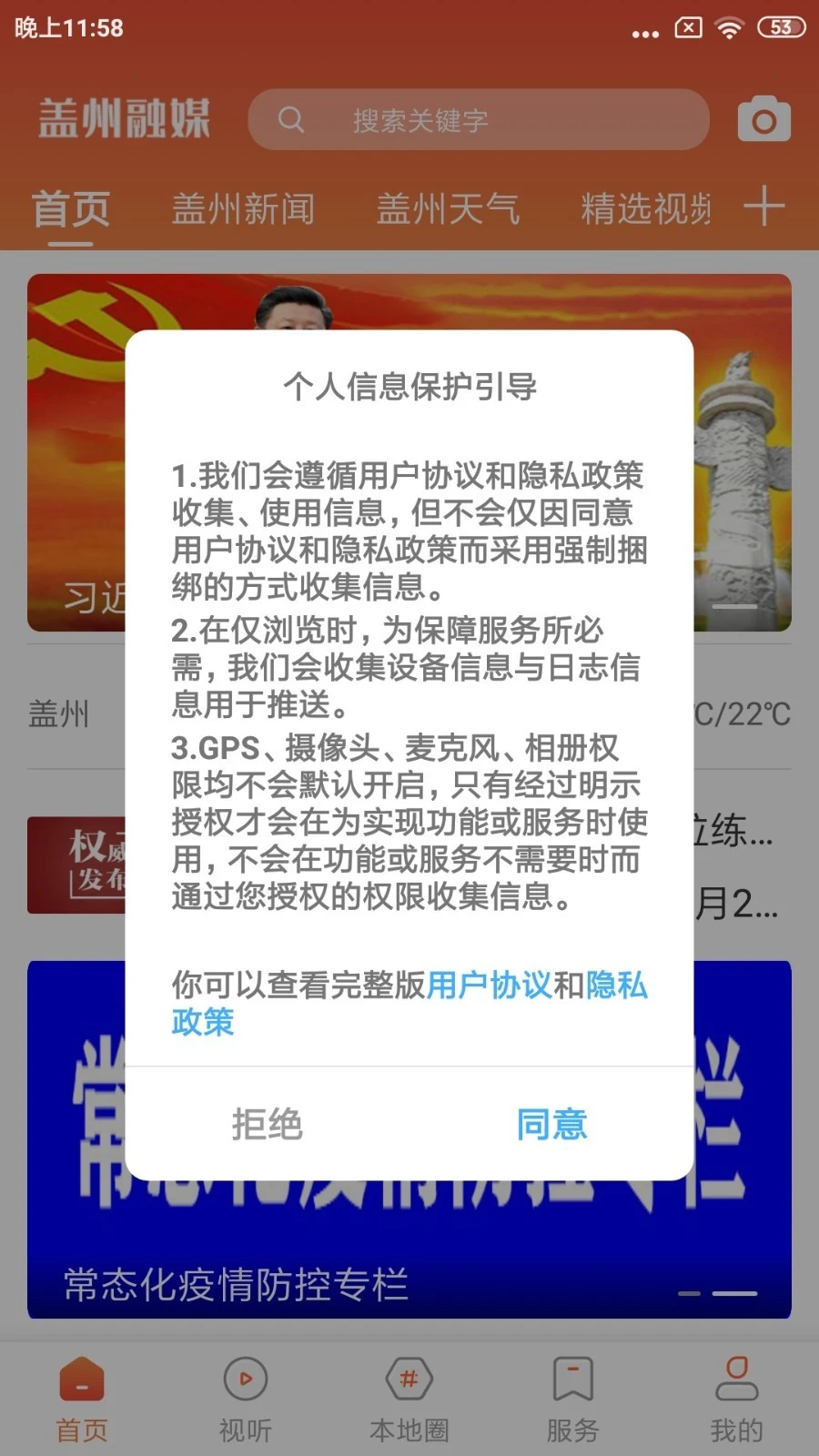Tap 同意 to accept the privacy policy
819x1456 pixels.
coord(553,1126)
